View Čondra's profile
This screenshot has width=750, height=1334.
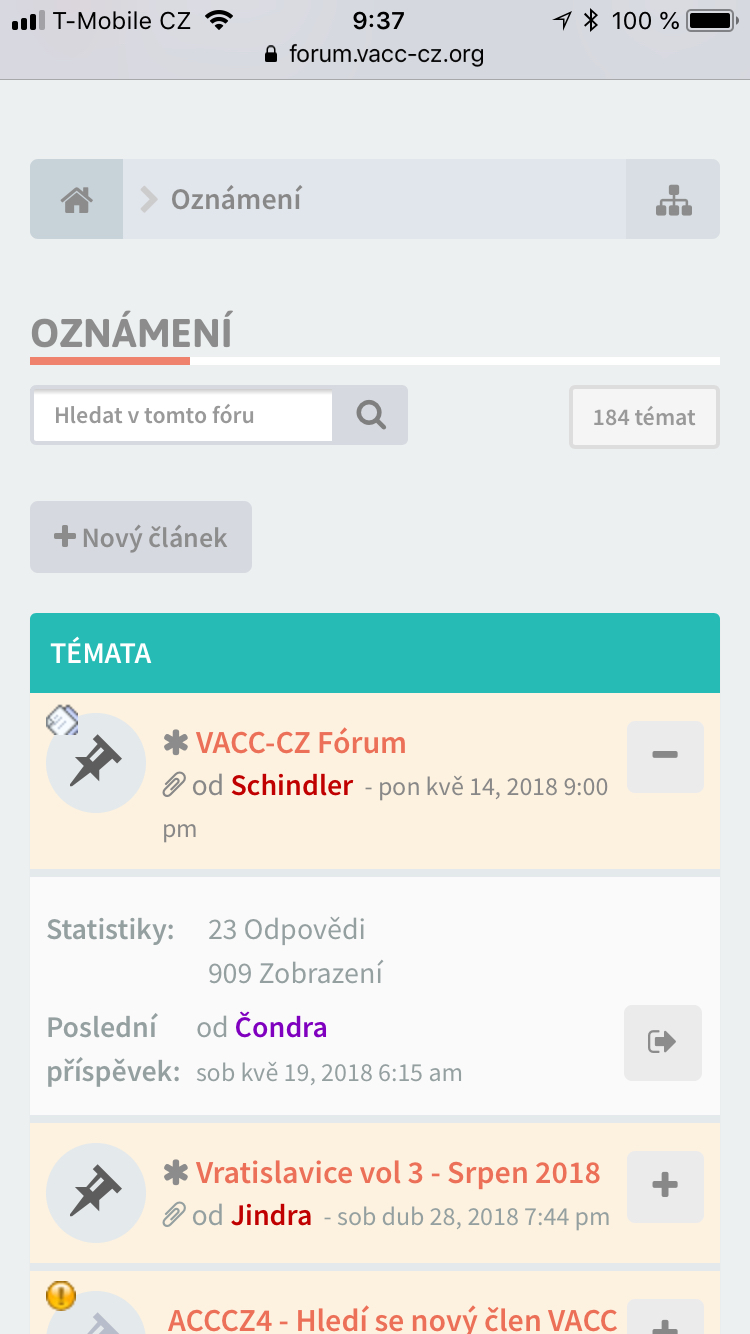281,1027
